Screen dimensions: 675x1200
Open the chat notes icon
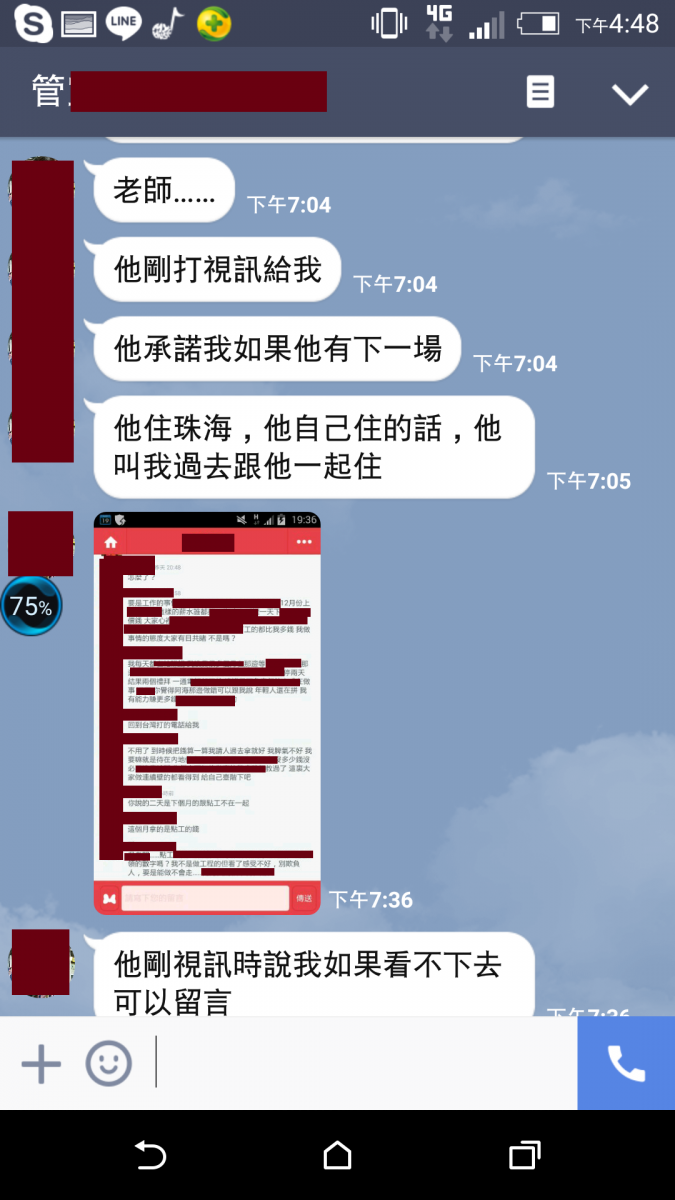click(x=540, y=93)
